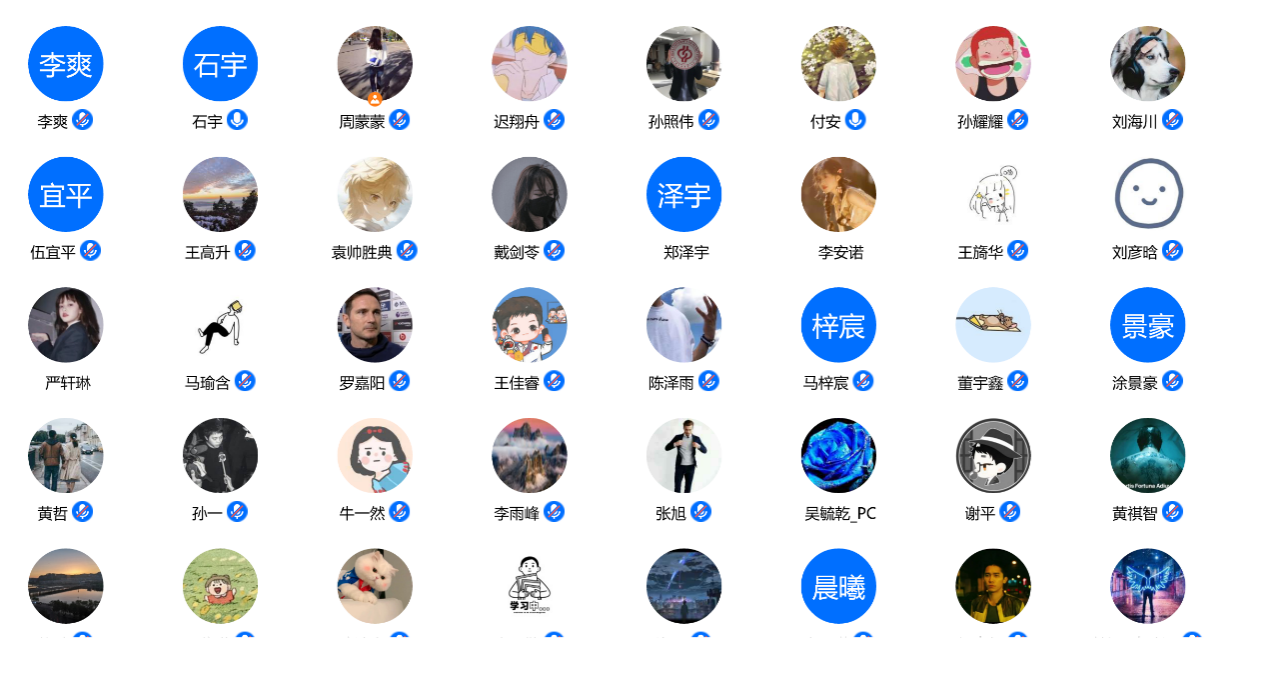Screen dimensions: 1269x677
Task: Open participant 吴毓乾_PC
Action: [838, 455]
